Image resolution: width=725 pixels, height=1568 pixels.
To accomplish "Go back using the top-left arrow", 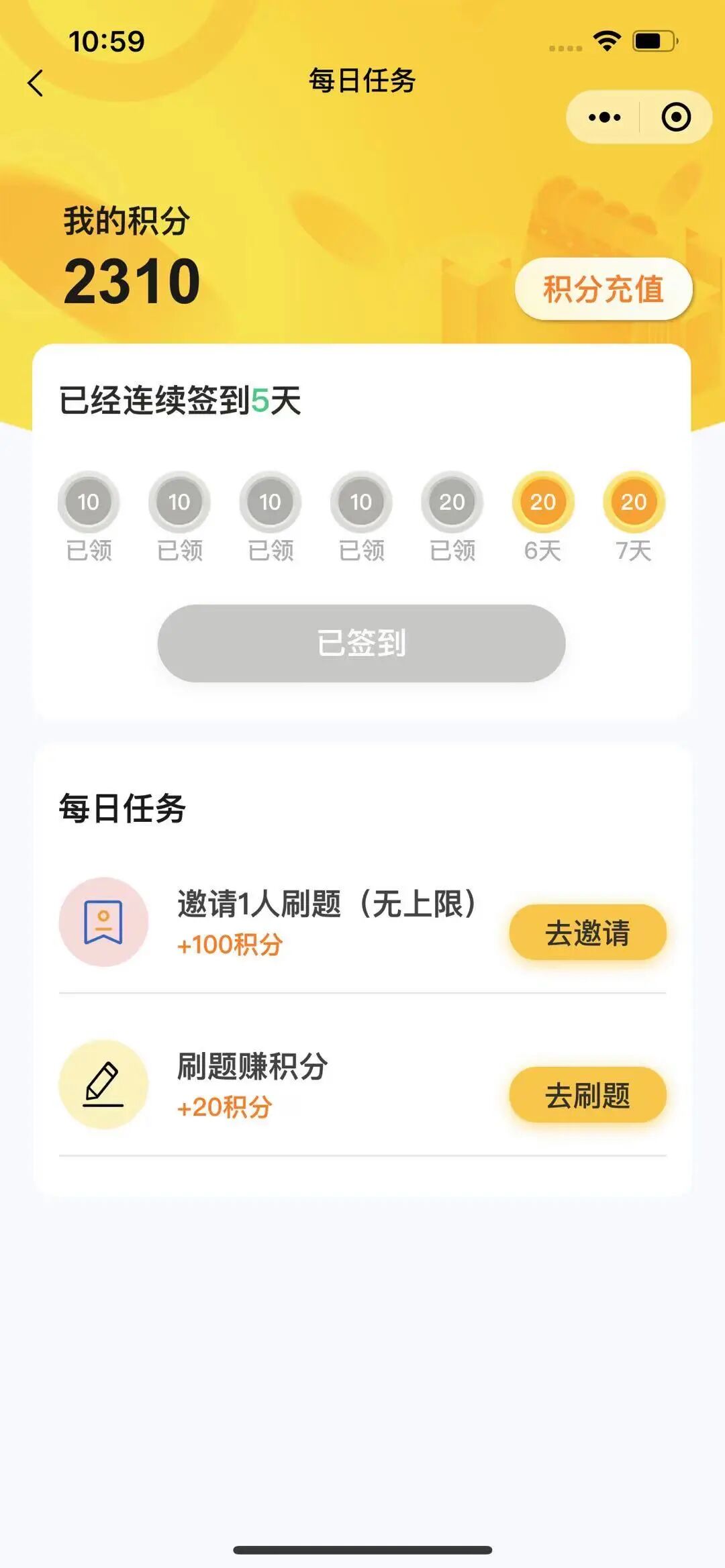I will [36, 83].
